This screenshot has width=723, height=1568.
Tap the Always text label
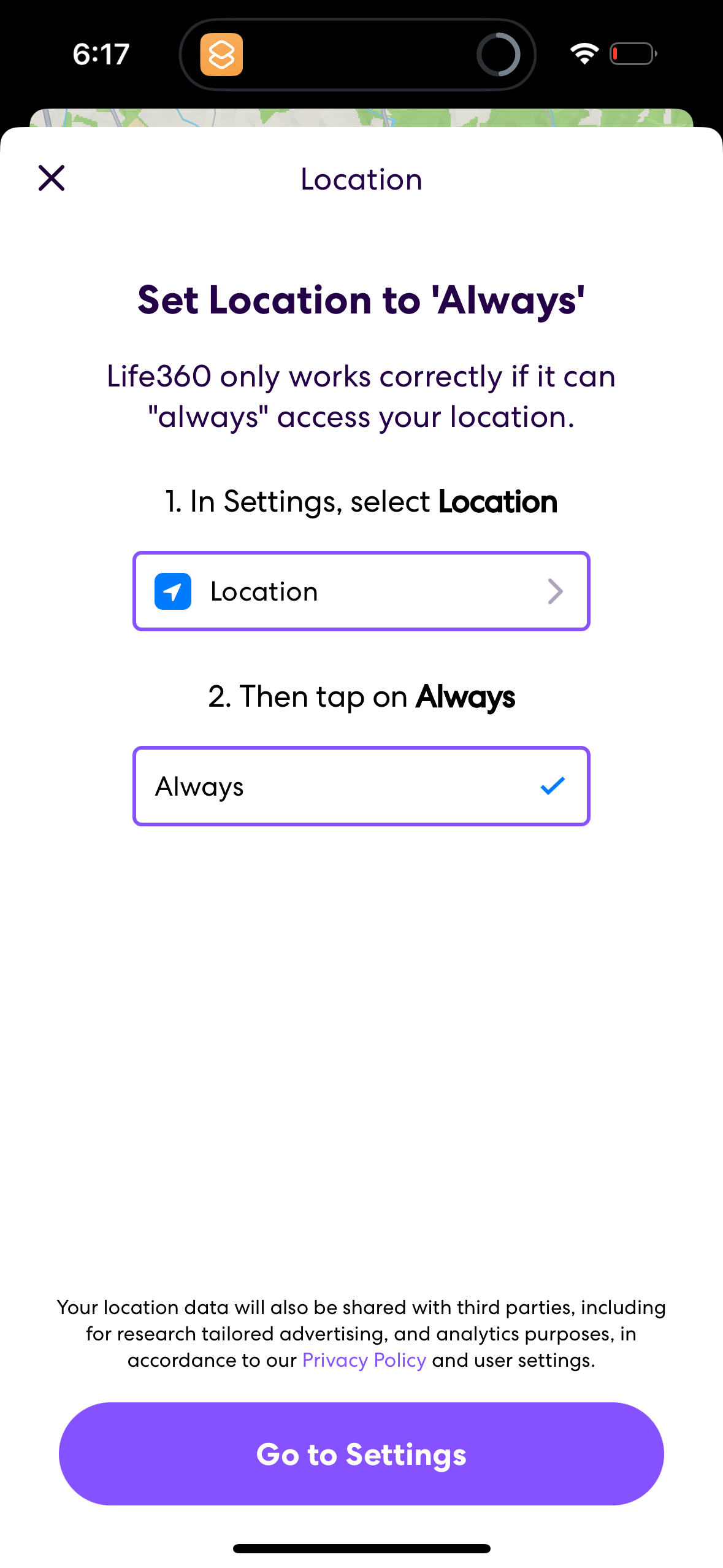click(x=199, y=786)
